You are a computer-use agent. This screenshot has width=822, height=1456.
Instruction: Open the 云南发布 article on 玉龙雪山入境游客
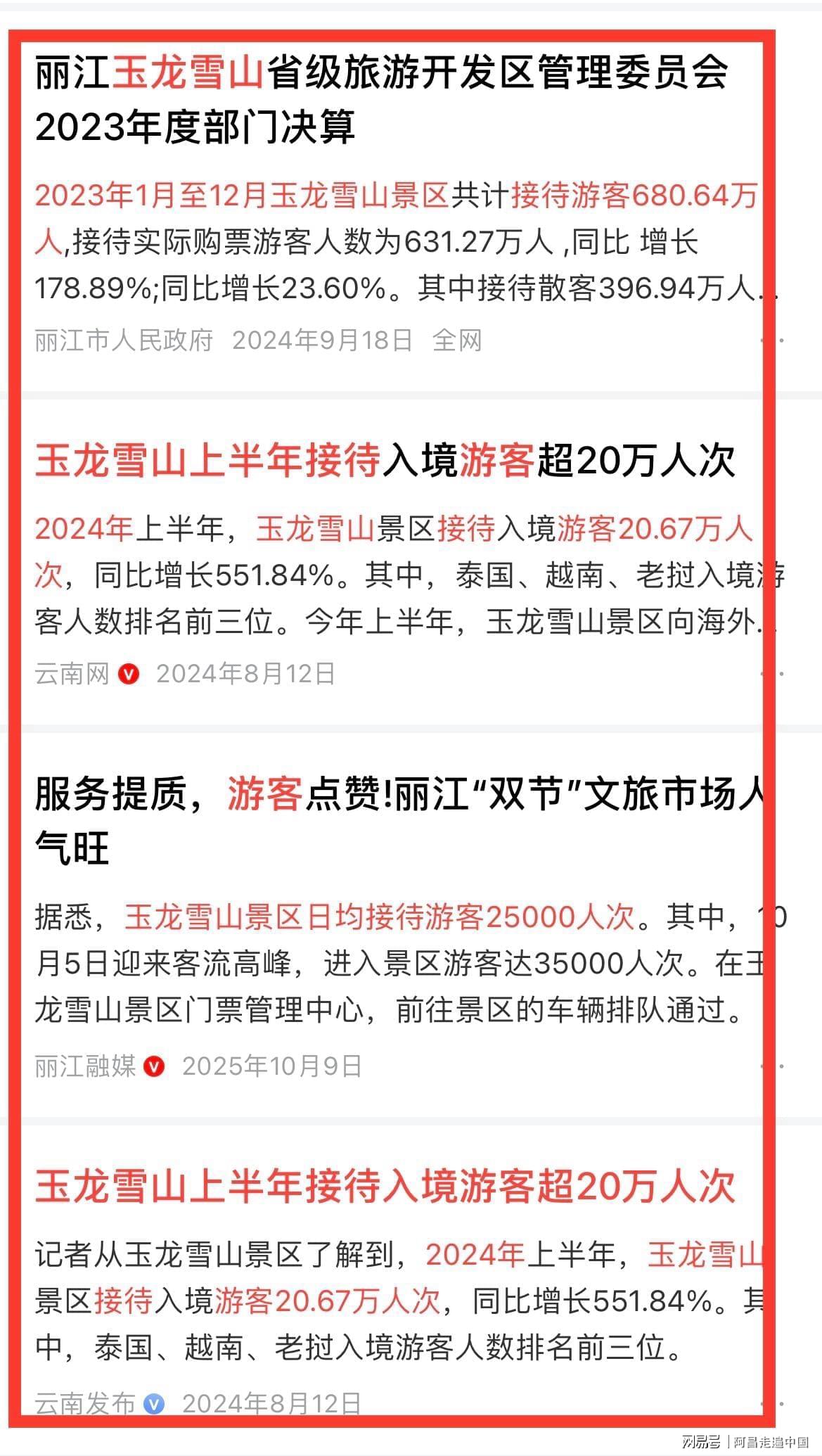[x=385, y=1186]
